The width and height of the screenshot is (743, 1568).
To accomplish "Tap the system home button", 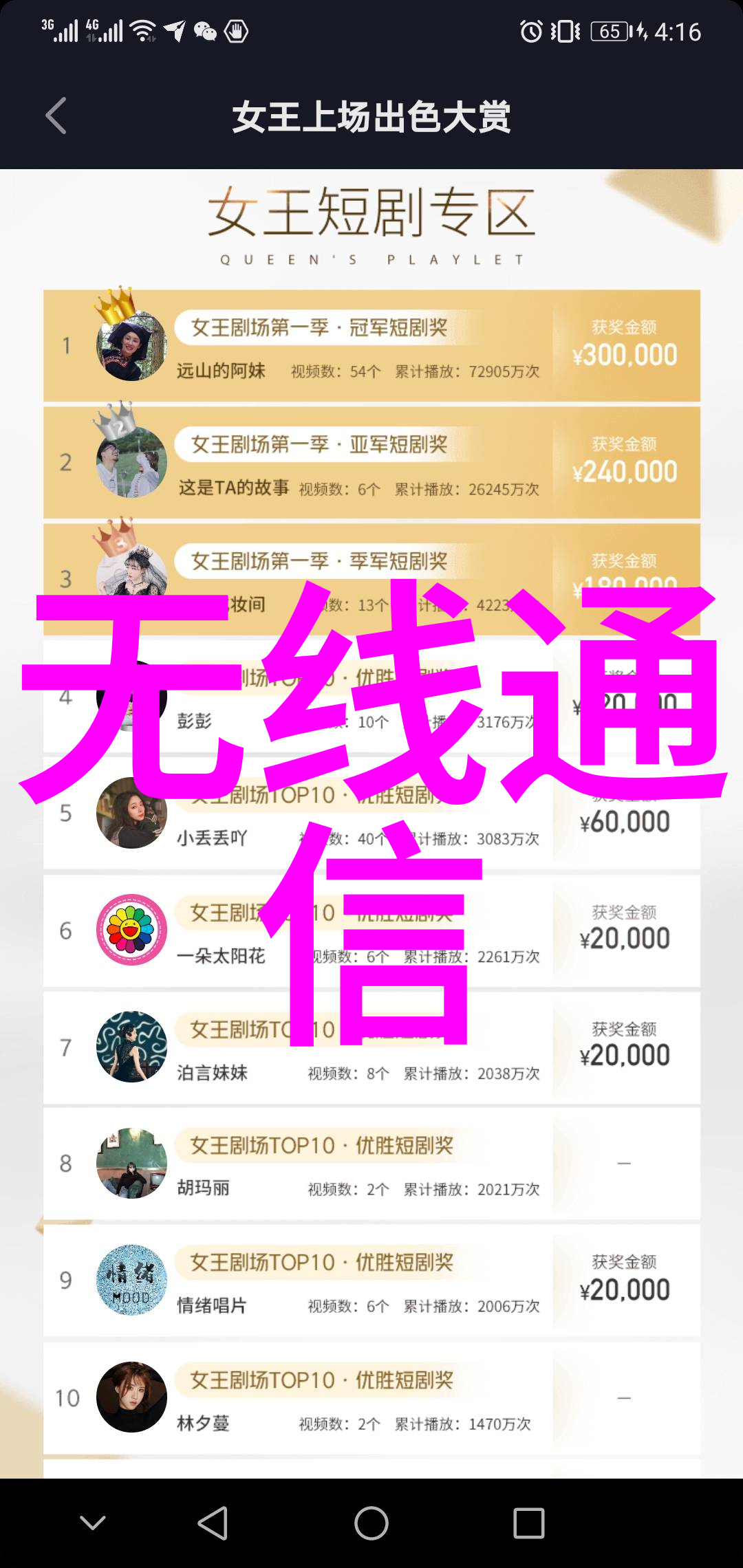I will click(371, 1523).
